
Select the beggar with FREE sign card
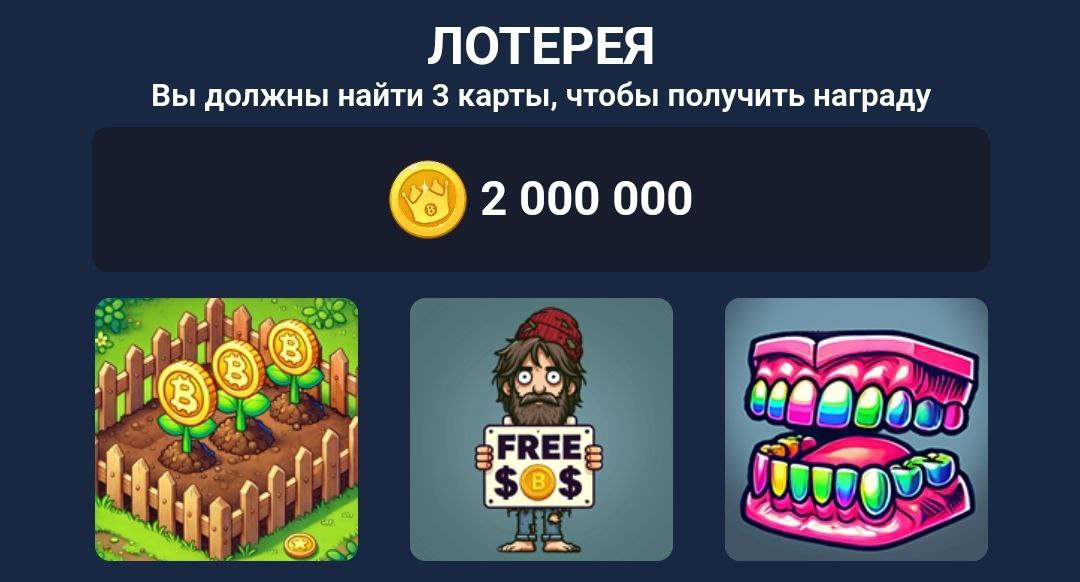pyautogui.click(x=541, y=429)
